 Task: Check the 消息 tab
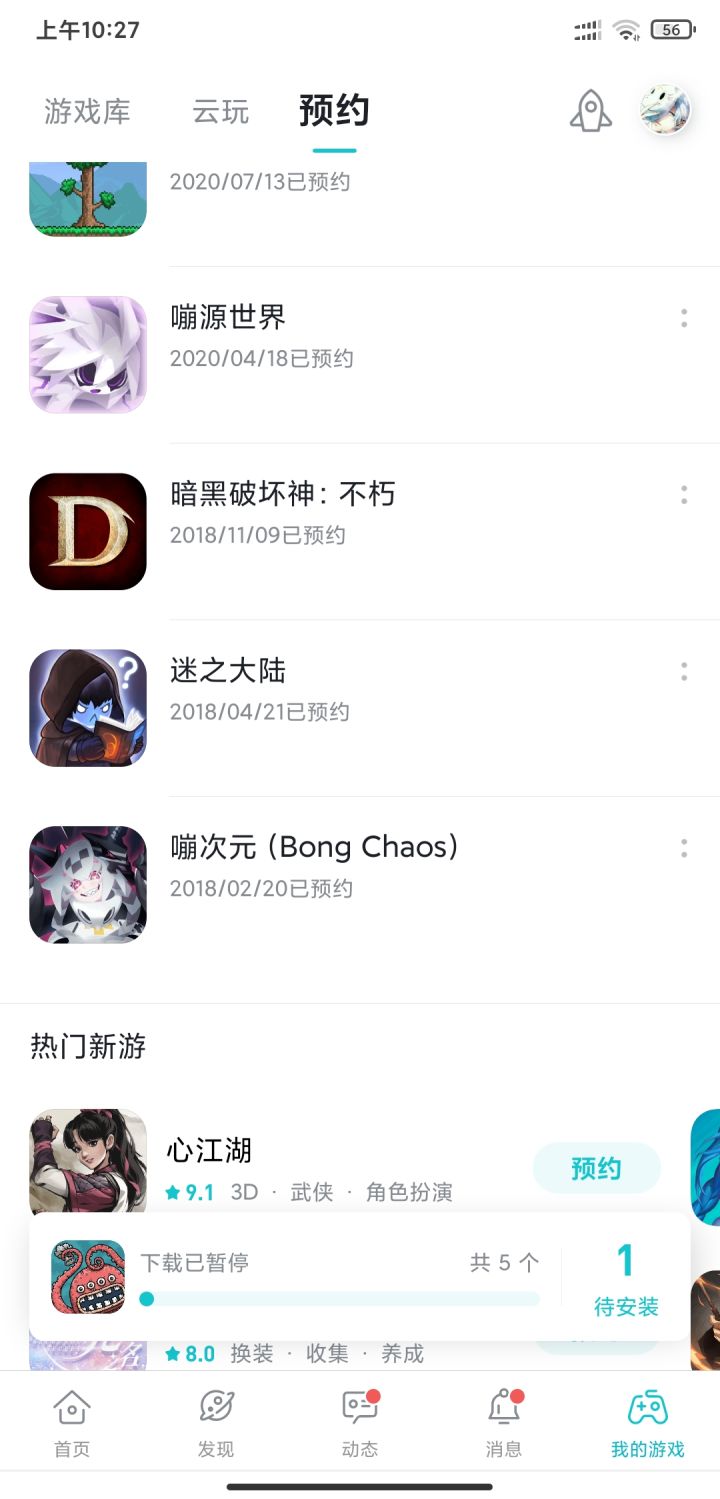[x=504, y=1422]
